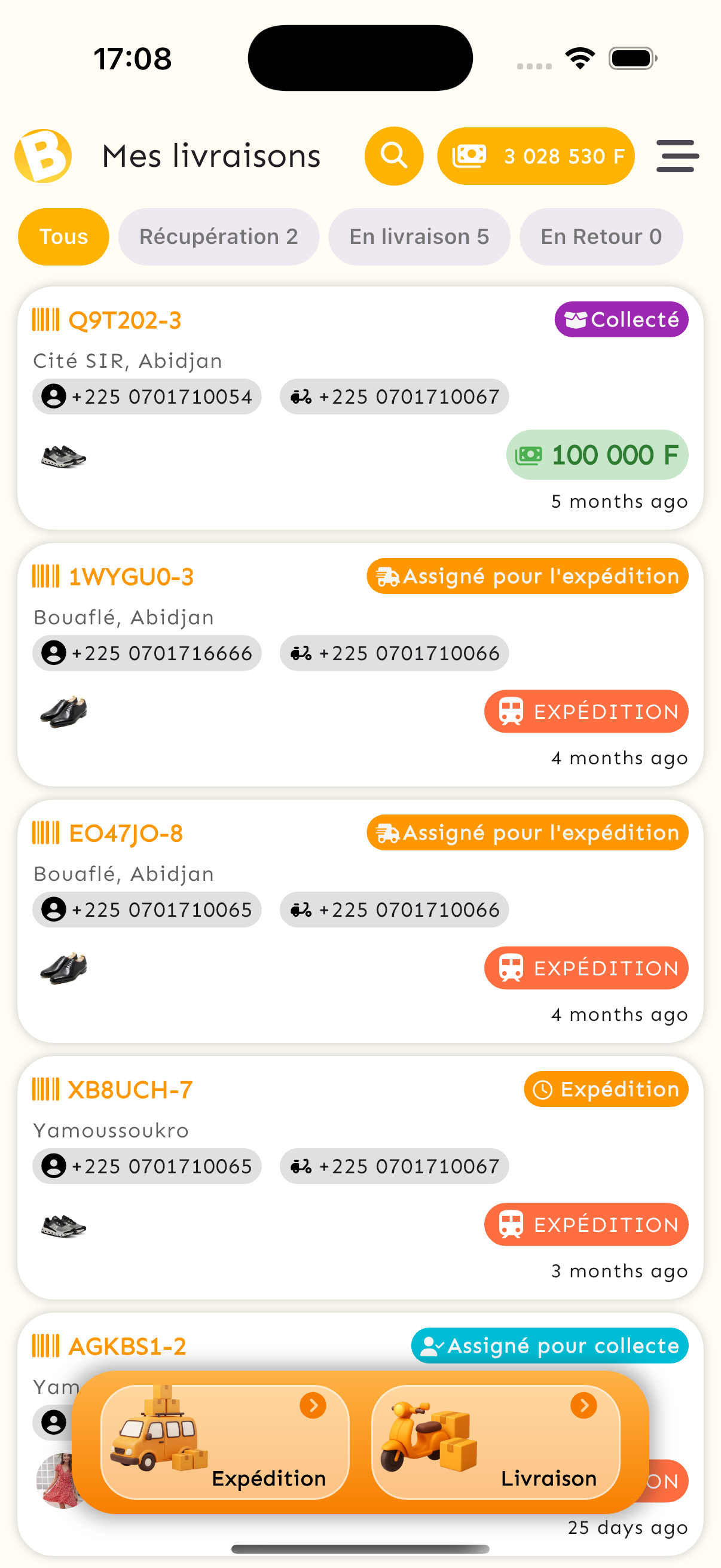Open the 3 028 530 F balance
This screenshot has height=1568, width=721.
point(536,156)
